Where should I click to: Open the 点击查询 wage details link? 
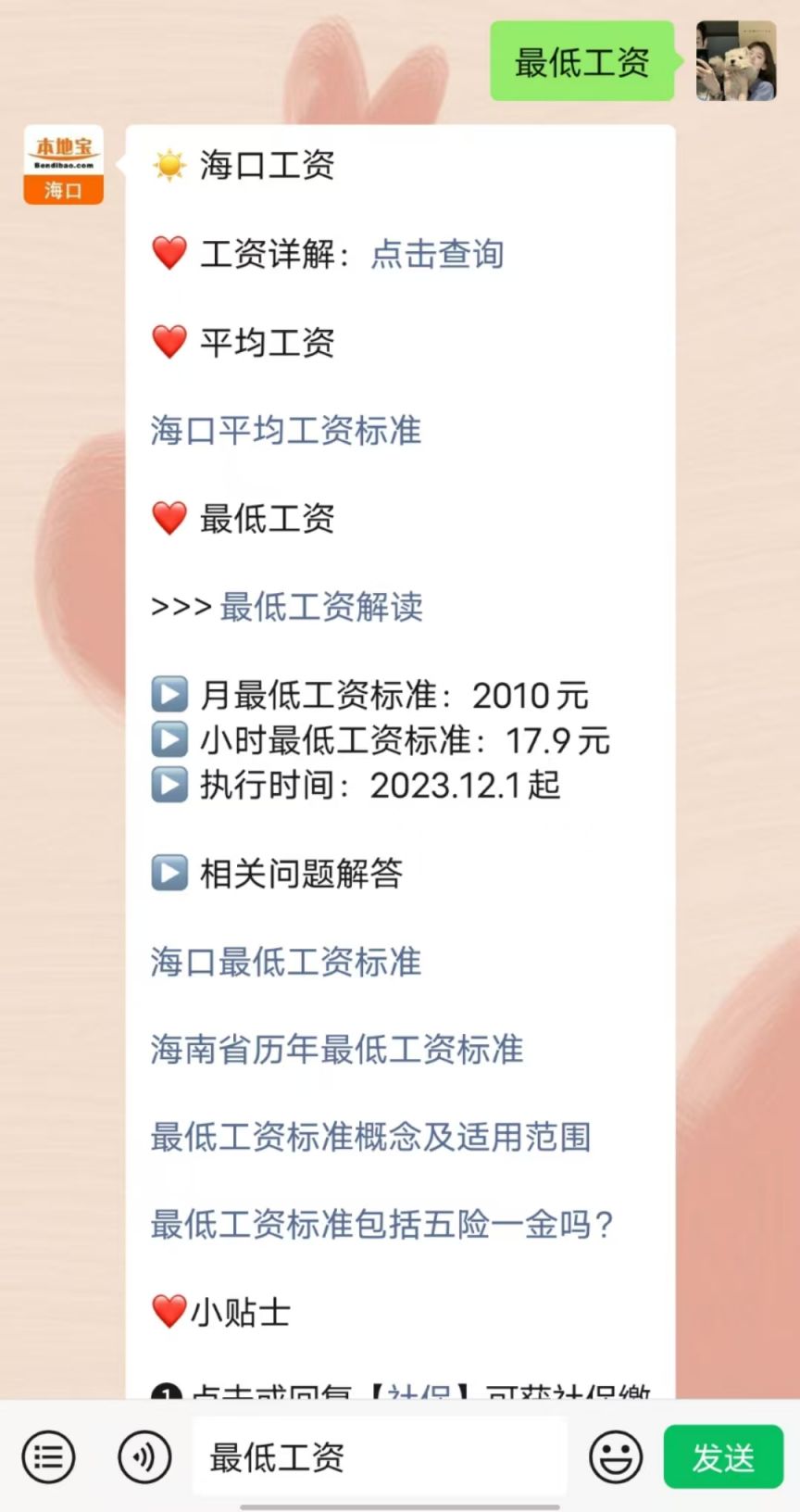tap(437, 254)
